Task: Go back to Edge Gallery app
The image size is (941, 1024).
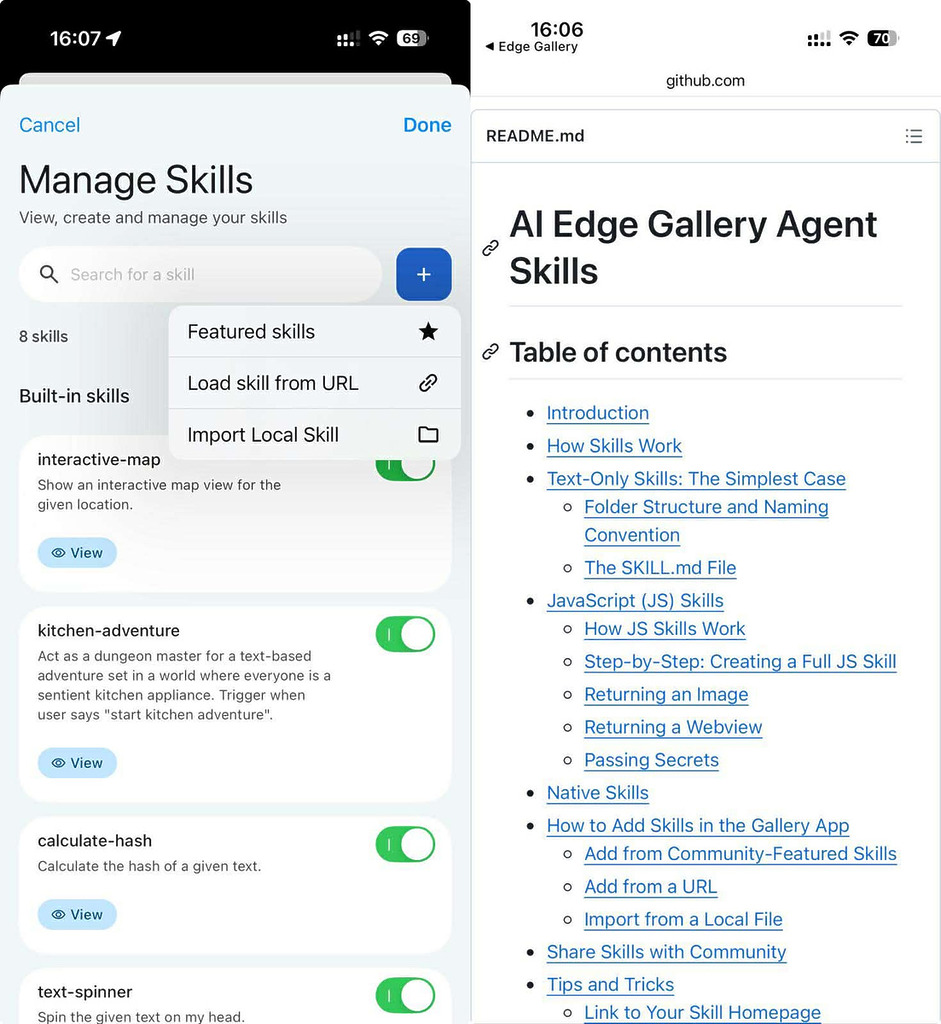Action: coord(531,47)
